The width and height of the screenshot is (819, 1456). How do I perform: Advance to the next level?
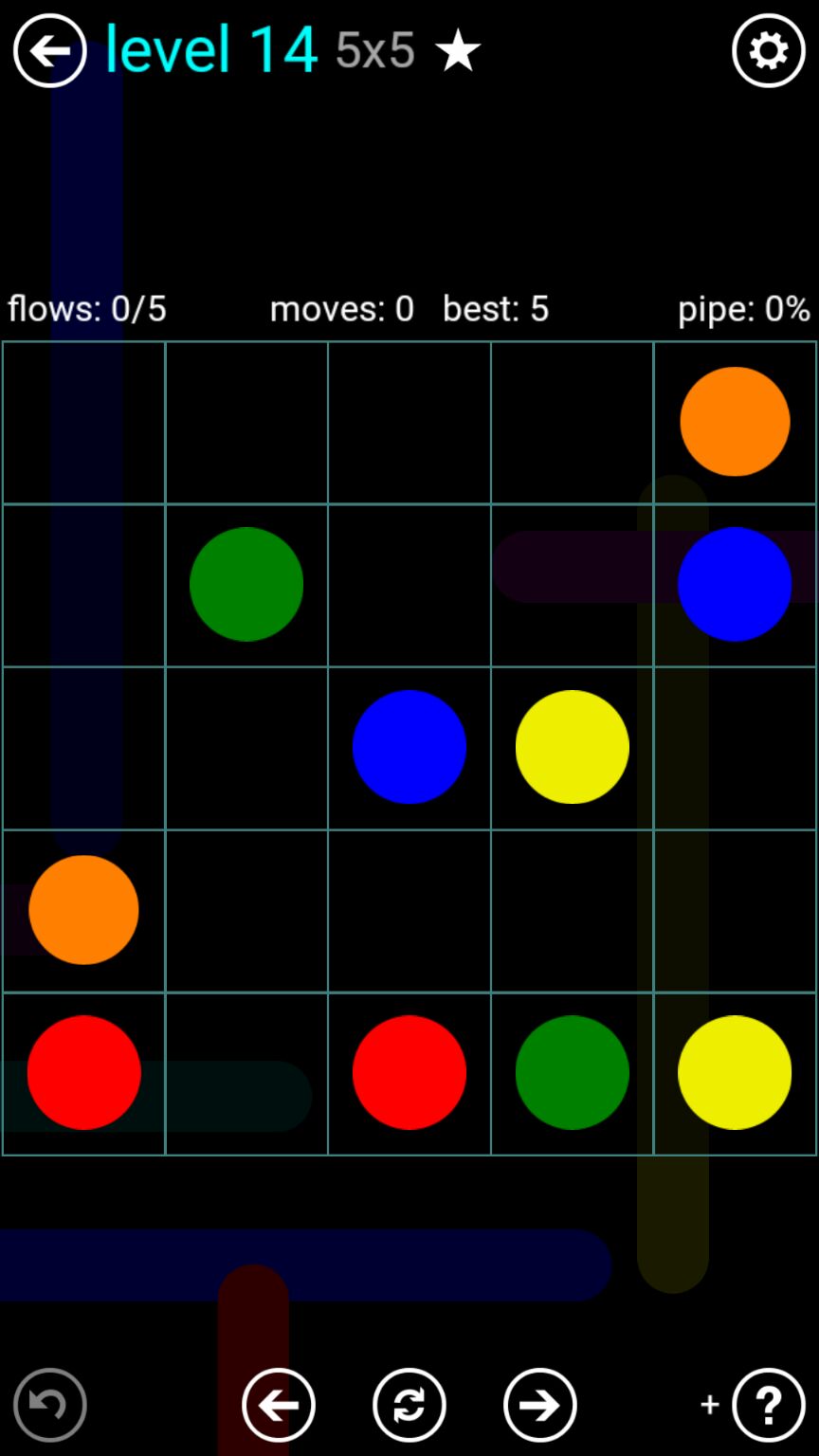pos(539,1404)
